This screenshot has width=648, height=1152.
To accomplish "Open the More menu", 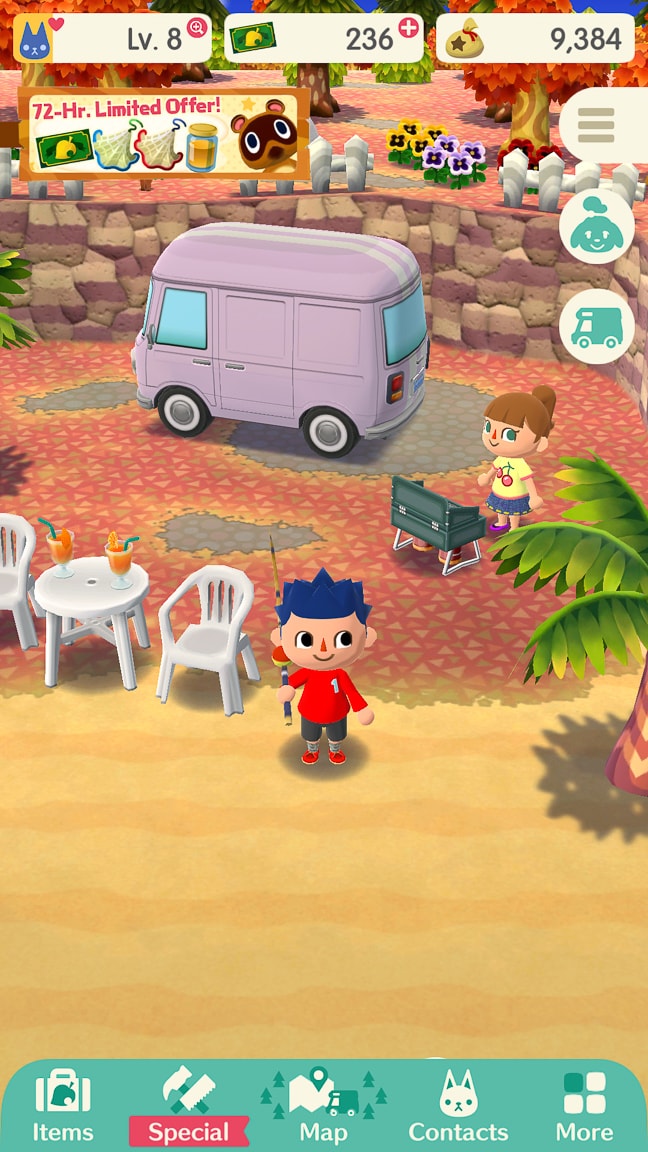I will [584, 1107].
